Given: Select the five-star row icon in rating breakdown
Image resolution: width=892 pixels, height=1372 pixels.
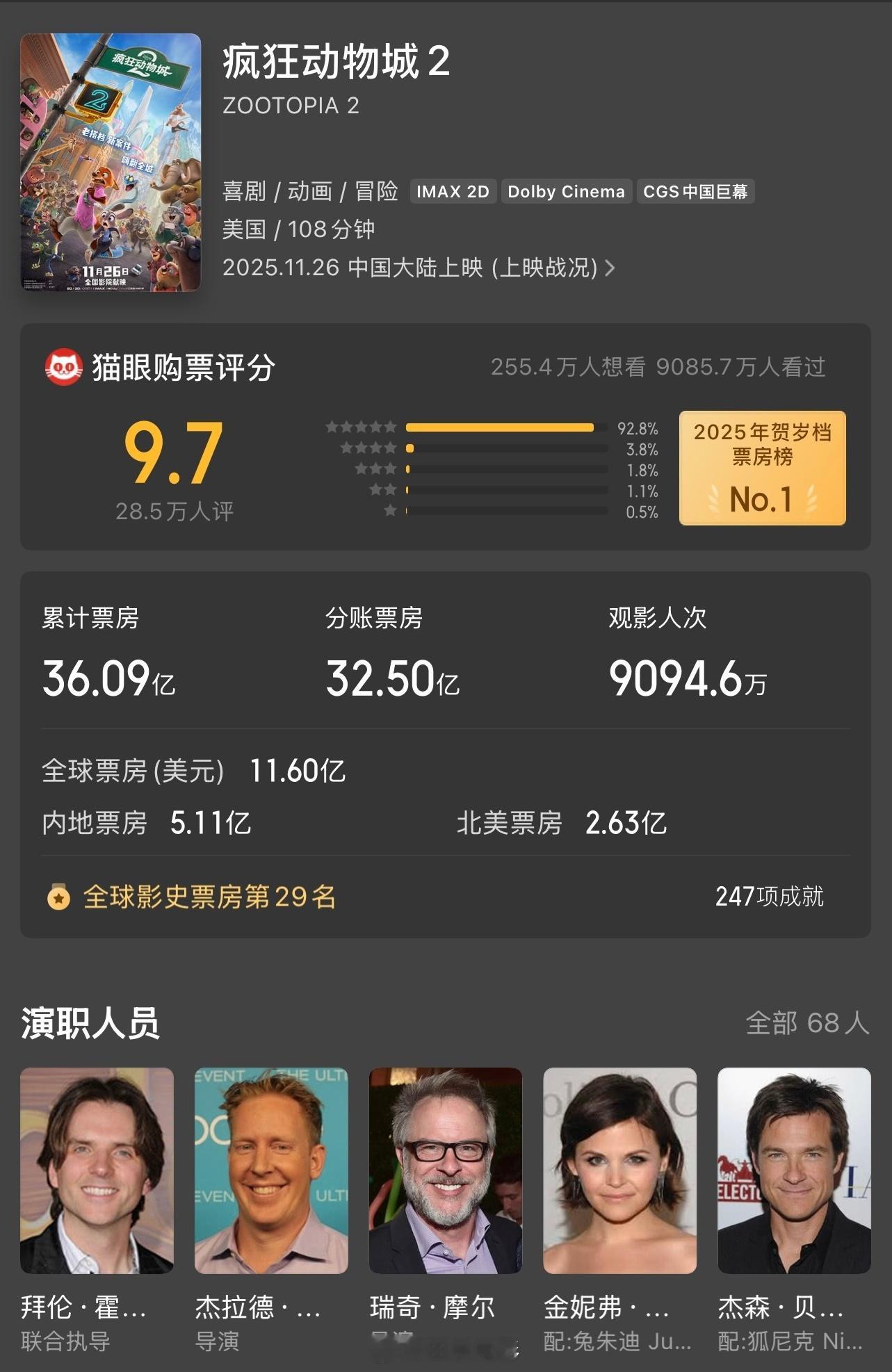Looking at the screenshot, I should pos(361,428).
